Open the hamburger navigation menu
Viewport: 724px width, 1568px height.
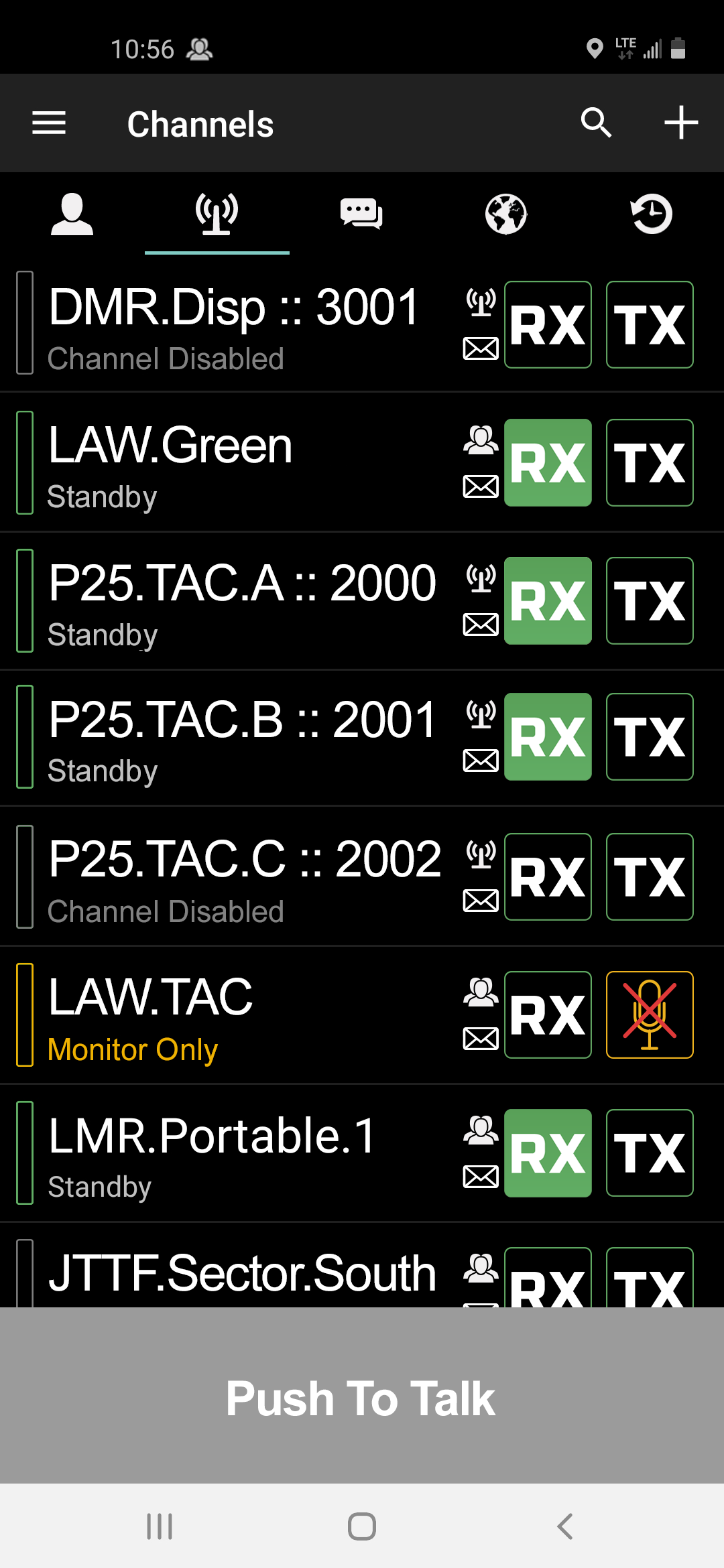click(x=49, y=123)
